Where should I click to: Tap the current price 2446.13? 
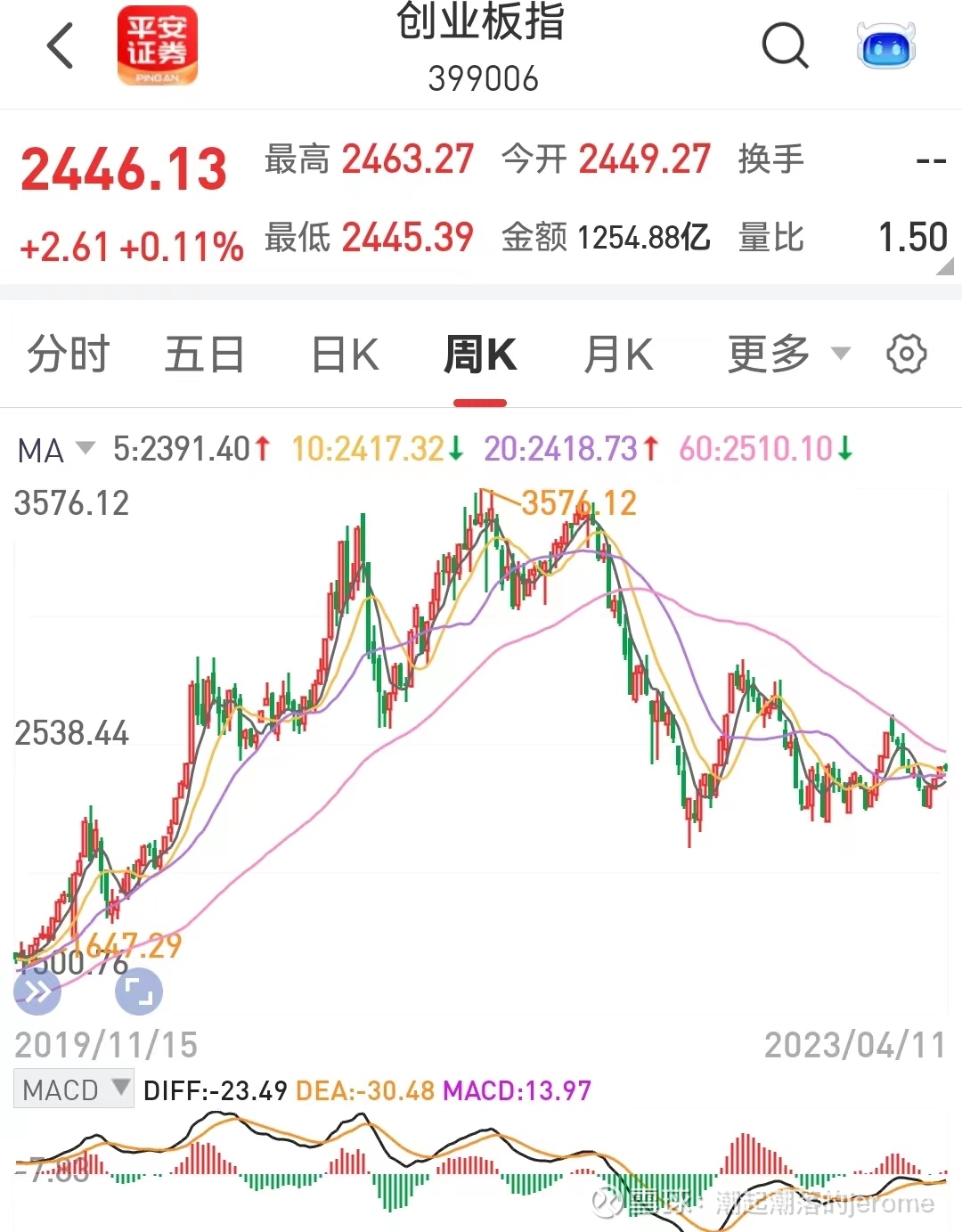pyautogui.click(x=125, y=167)
